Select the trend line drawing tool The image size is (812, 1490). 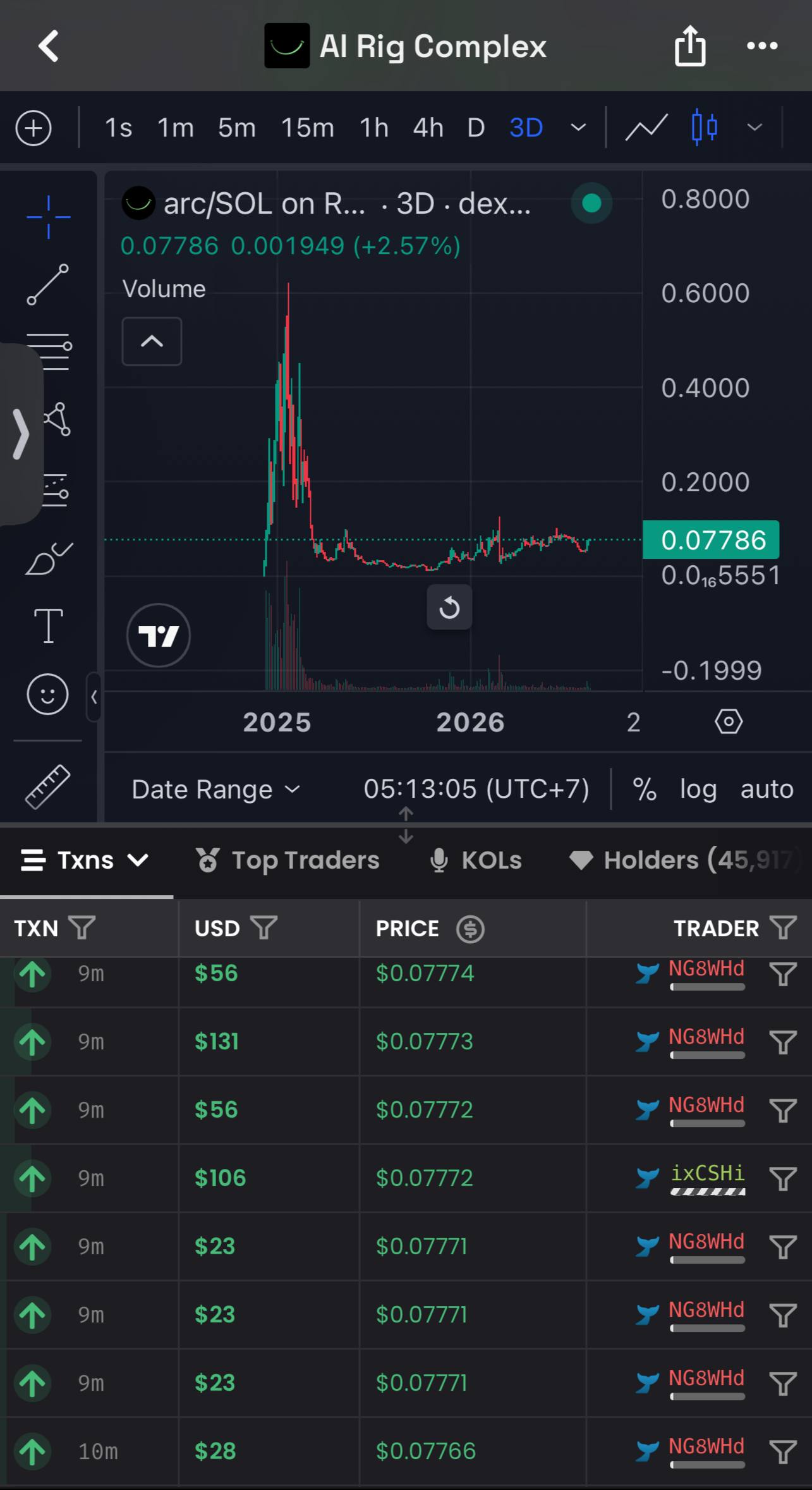click(48, 284)
